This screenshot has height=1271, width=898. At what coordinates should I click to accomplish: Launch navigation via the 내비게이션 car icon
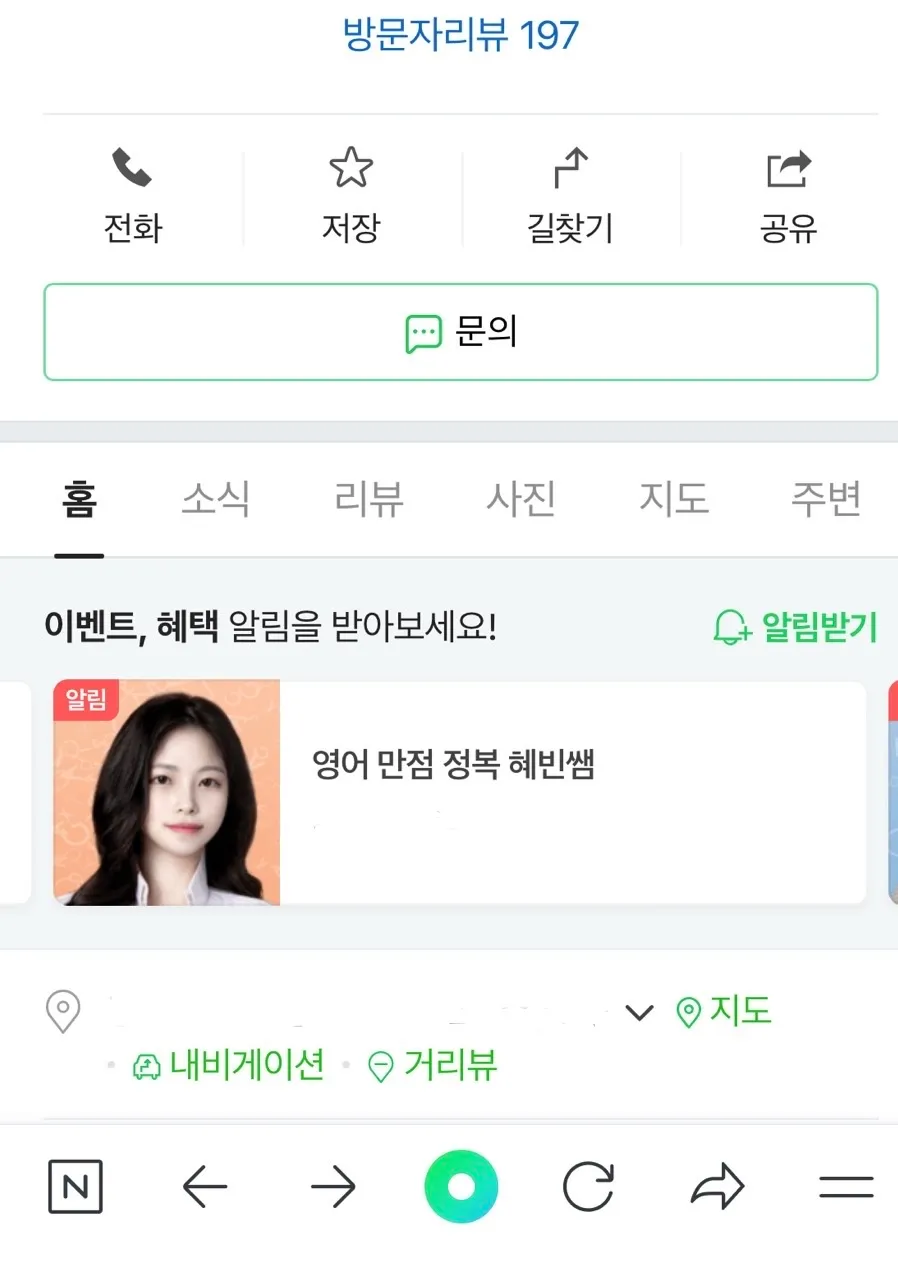pyautogui.click(x=148, y=1068)
